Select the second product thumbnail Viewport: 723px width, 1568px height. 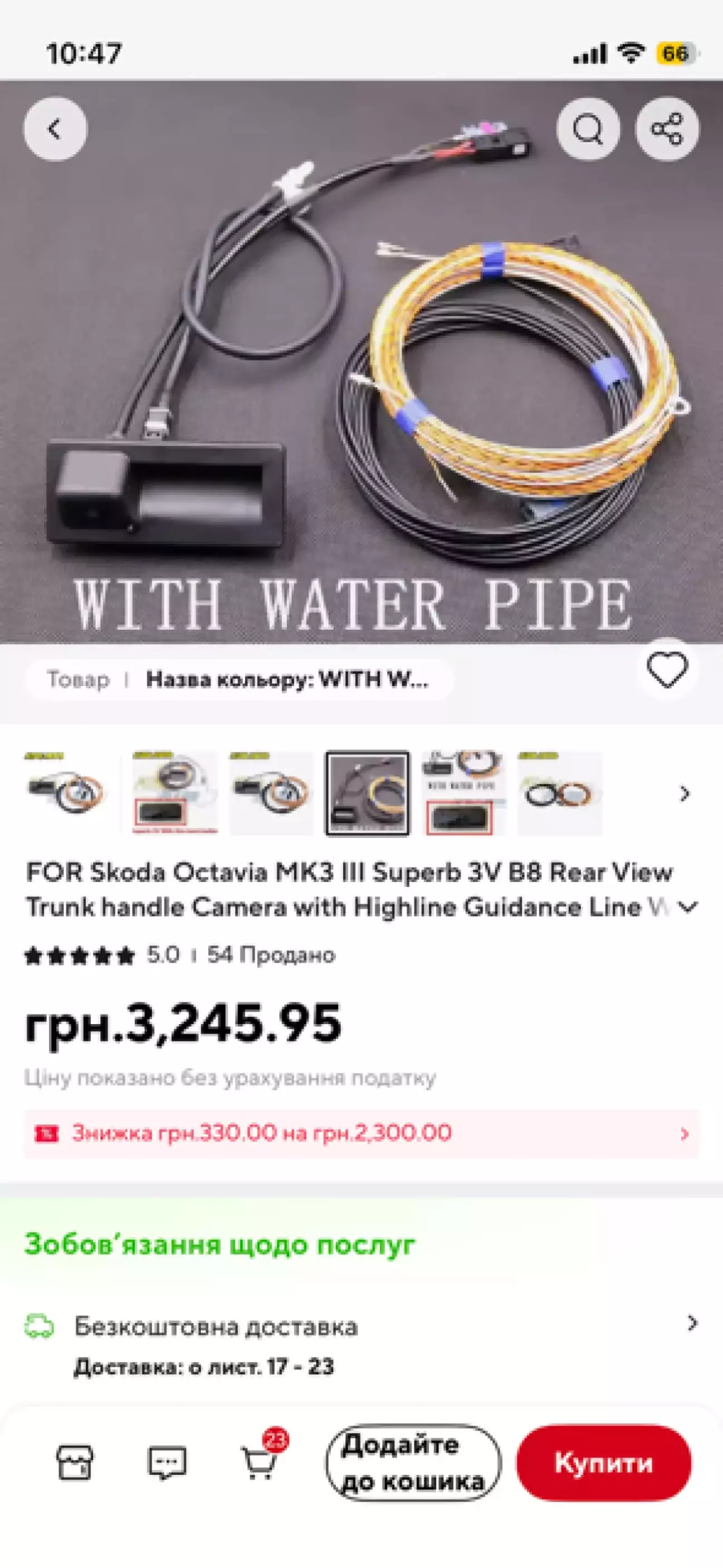click(175, 793)
